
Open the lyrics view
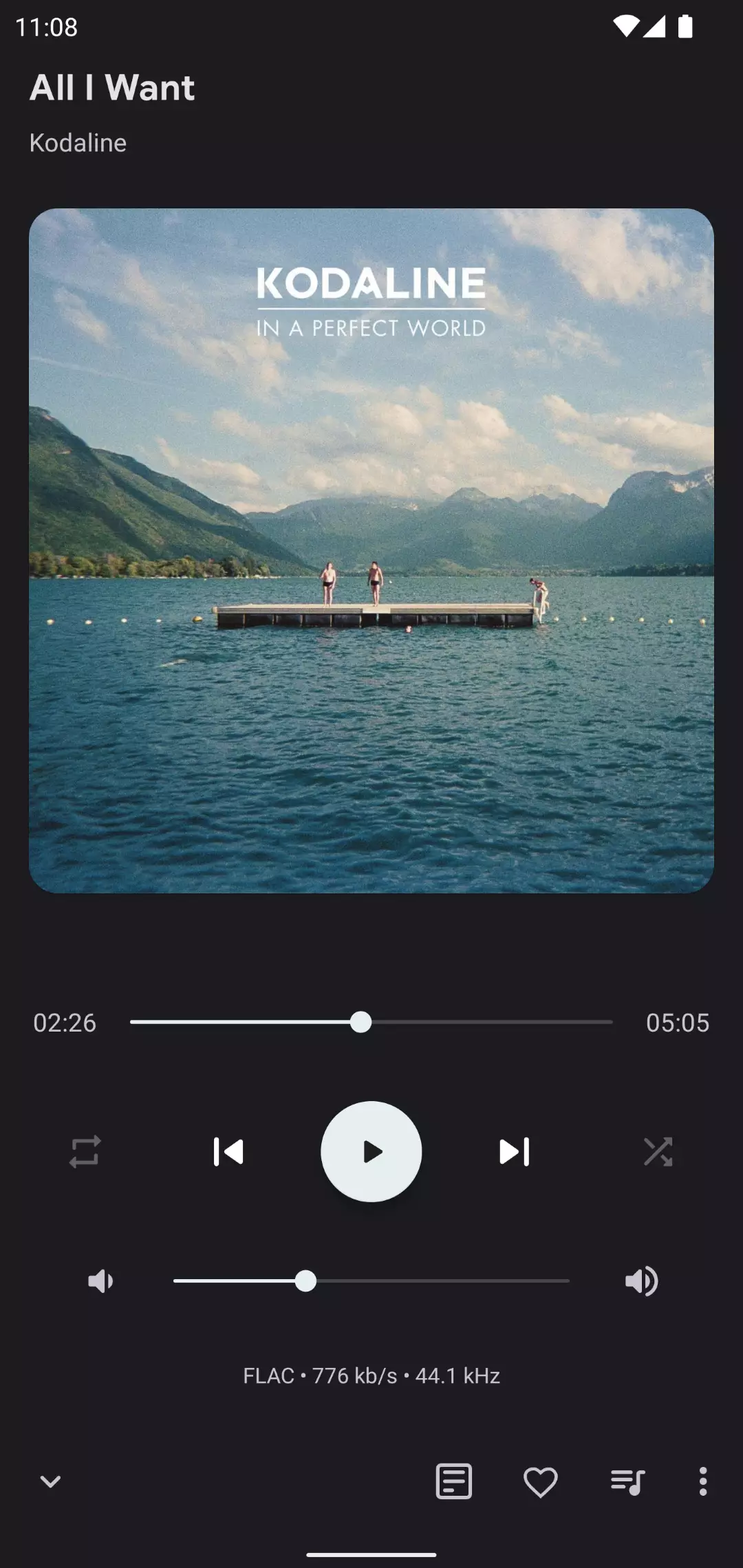point(454,1481)
